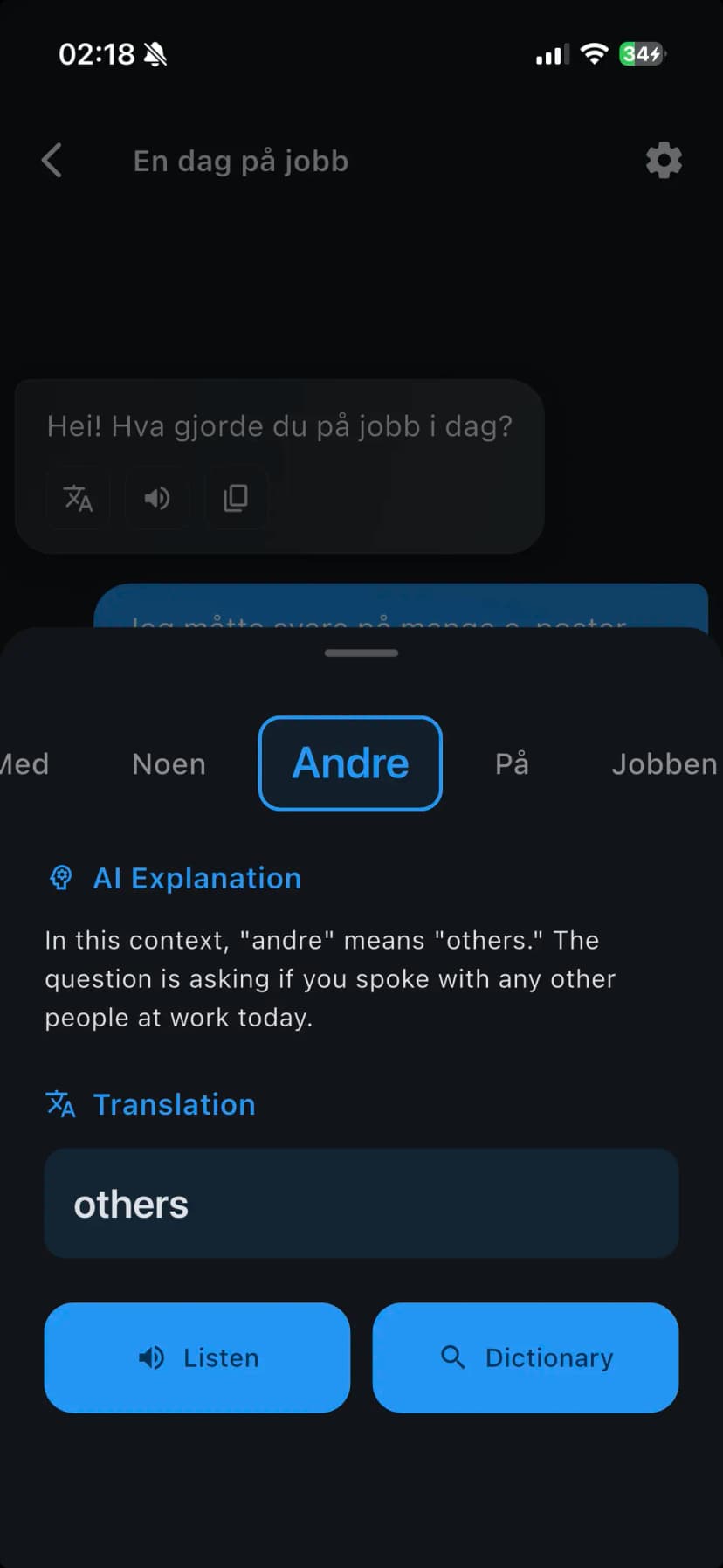Tap the battery indicator in the status bar
723x1568 pixels.
pyautogui.click(x=640, y=53)
